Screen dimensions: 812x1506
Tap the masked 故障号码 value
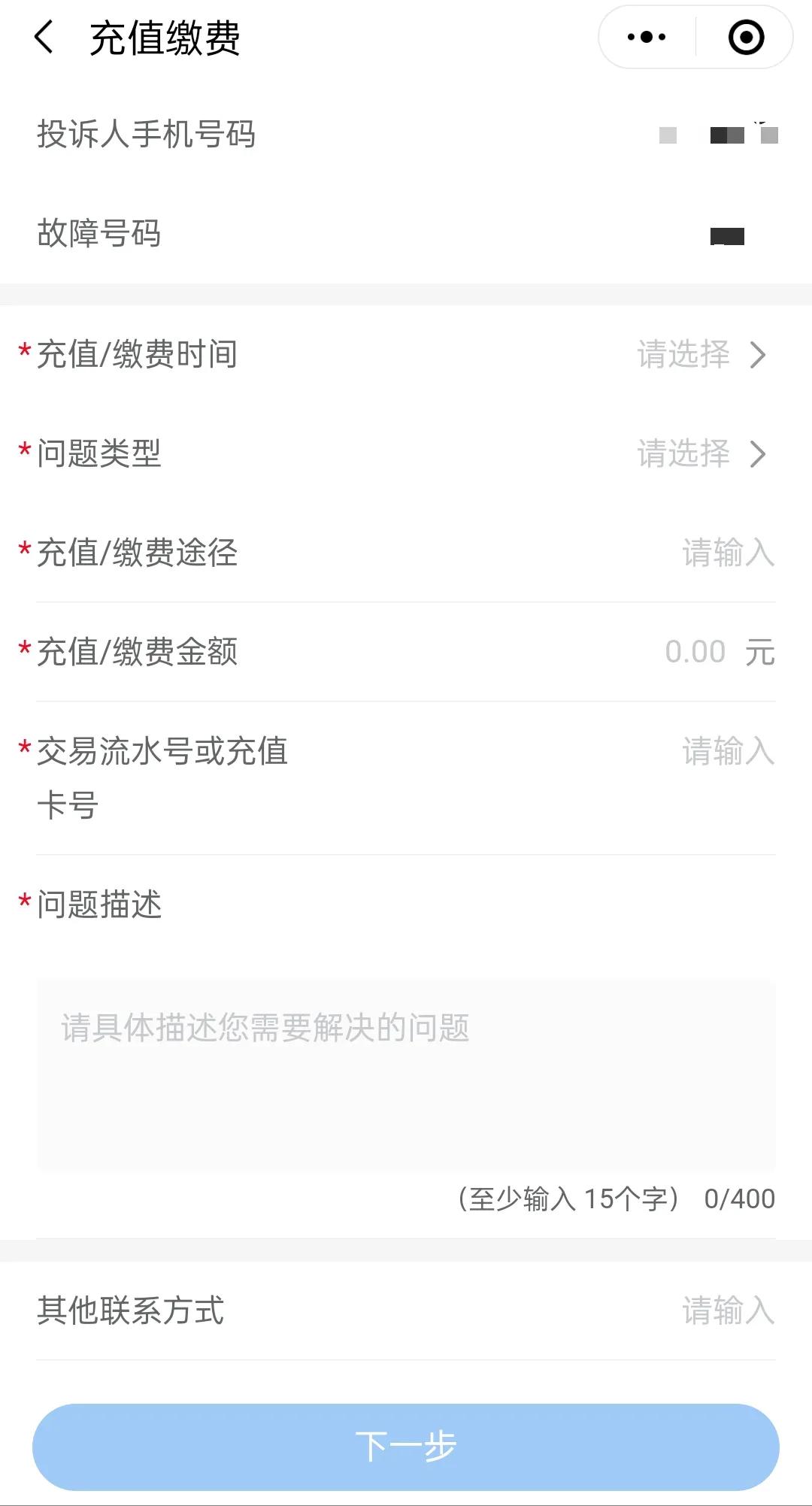tap(726, 235)
